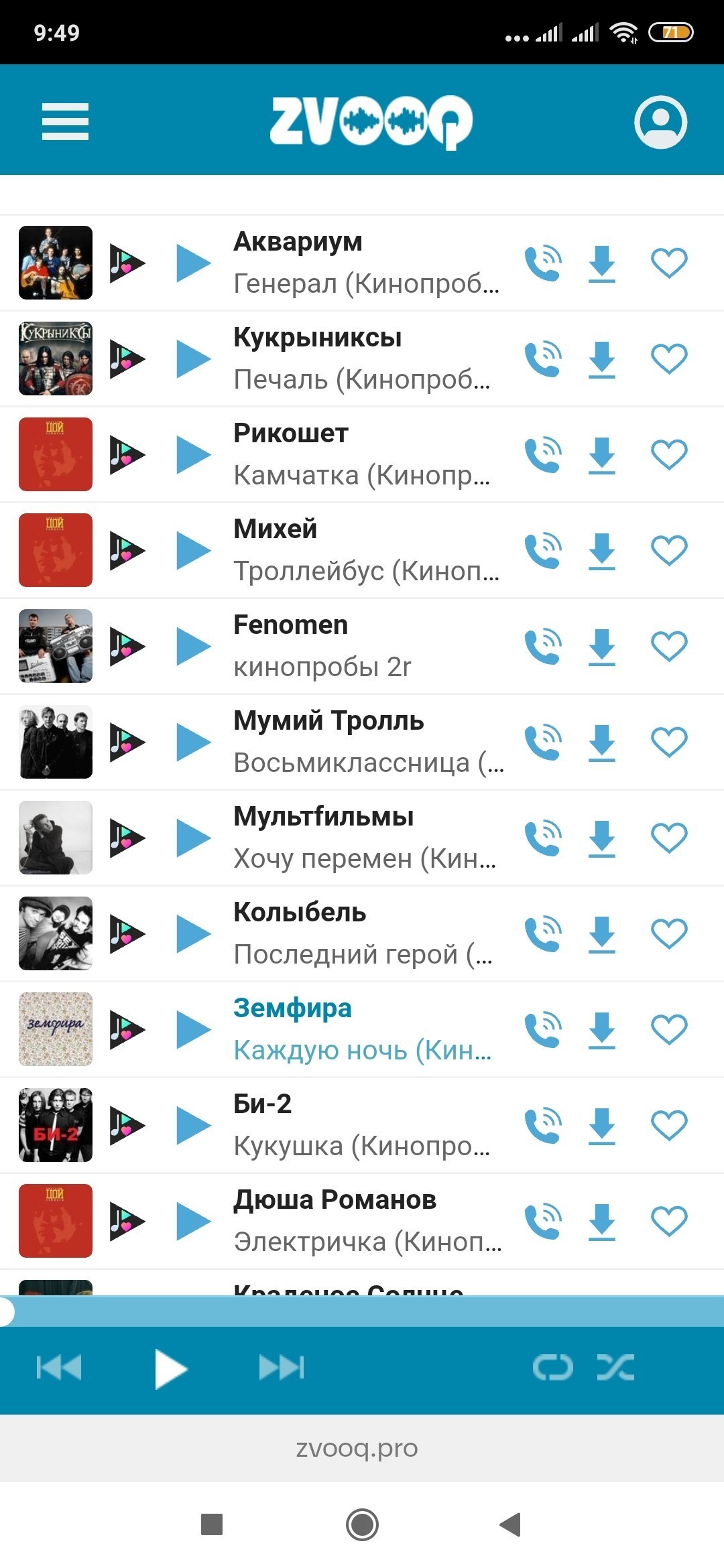Add Мумий Тролль song to favorites
The height and width of the screenshot is (1568, 724).
pyautogui.click(x=669, y=742)
